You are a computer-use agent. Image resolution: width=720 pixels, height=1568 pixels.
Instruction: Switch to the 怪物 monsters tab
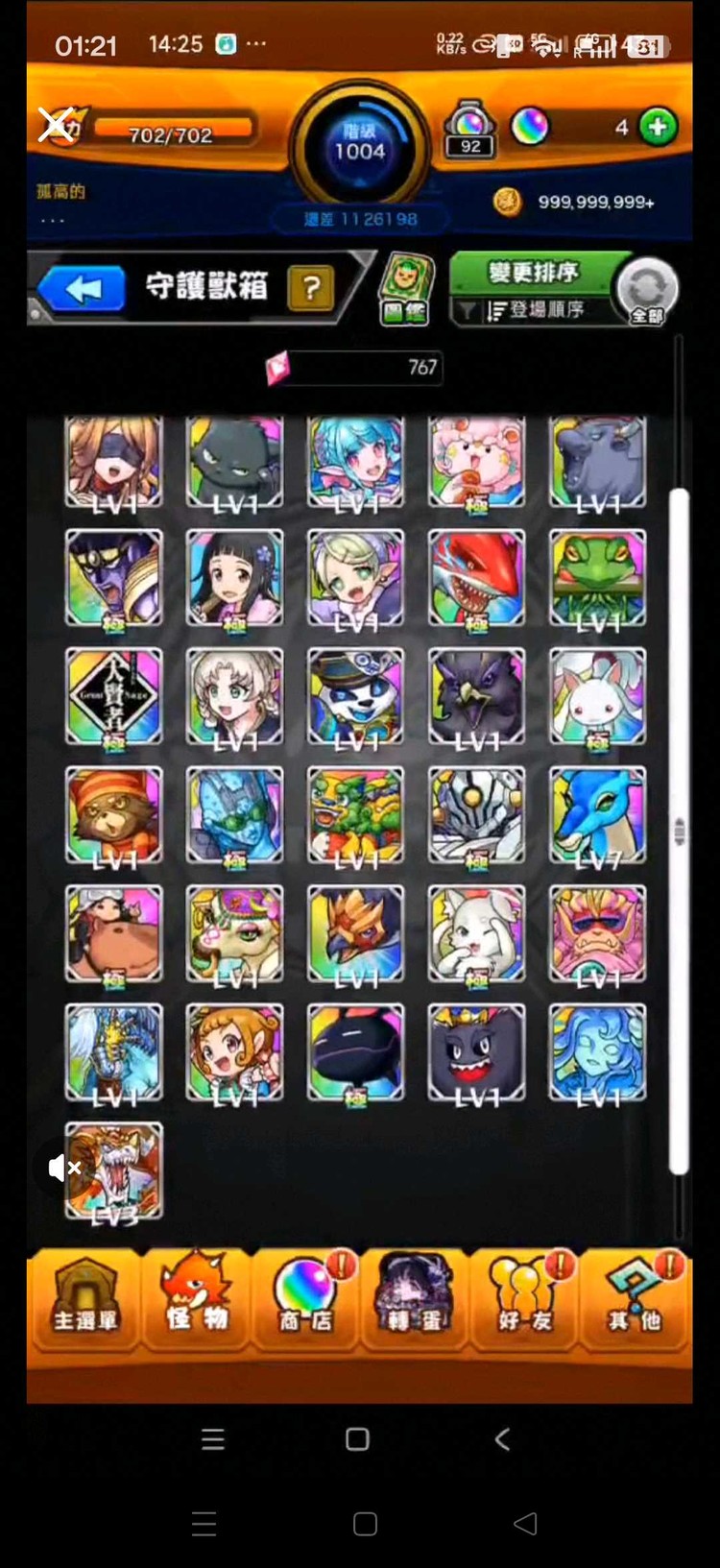pyautogui.click(x=196, y=1297)
